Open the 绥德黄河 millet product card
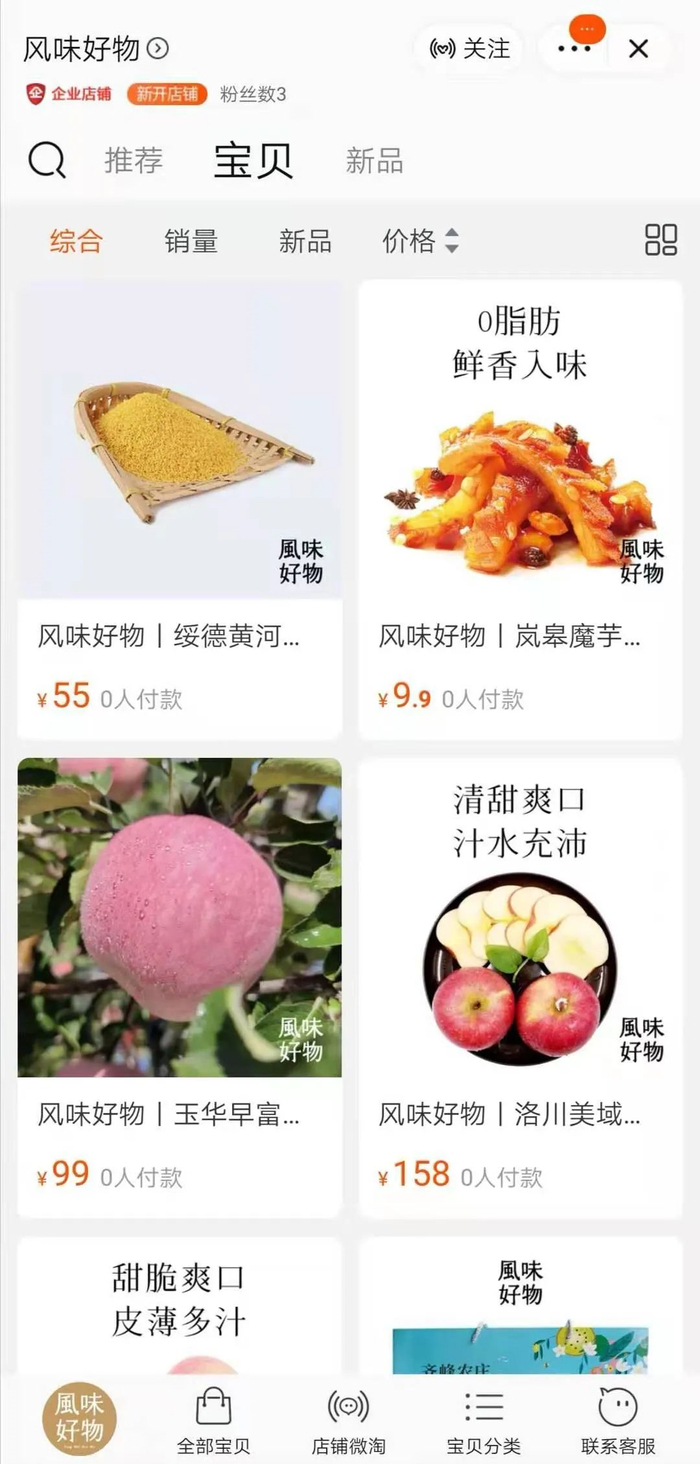This screenshot has height=1464, width=700. tap(180, 510)
